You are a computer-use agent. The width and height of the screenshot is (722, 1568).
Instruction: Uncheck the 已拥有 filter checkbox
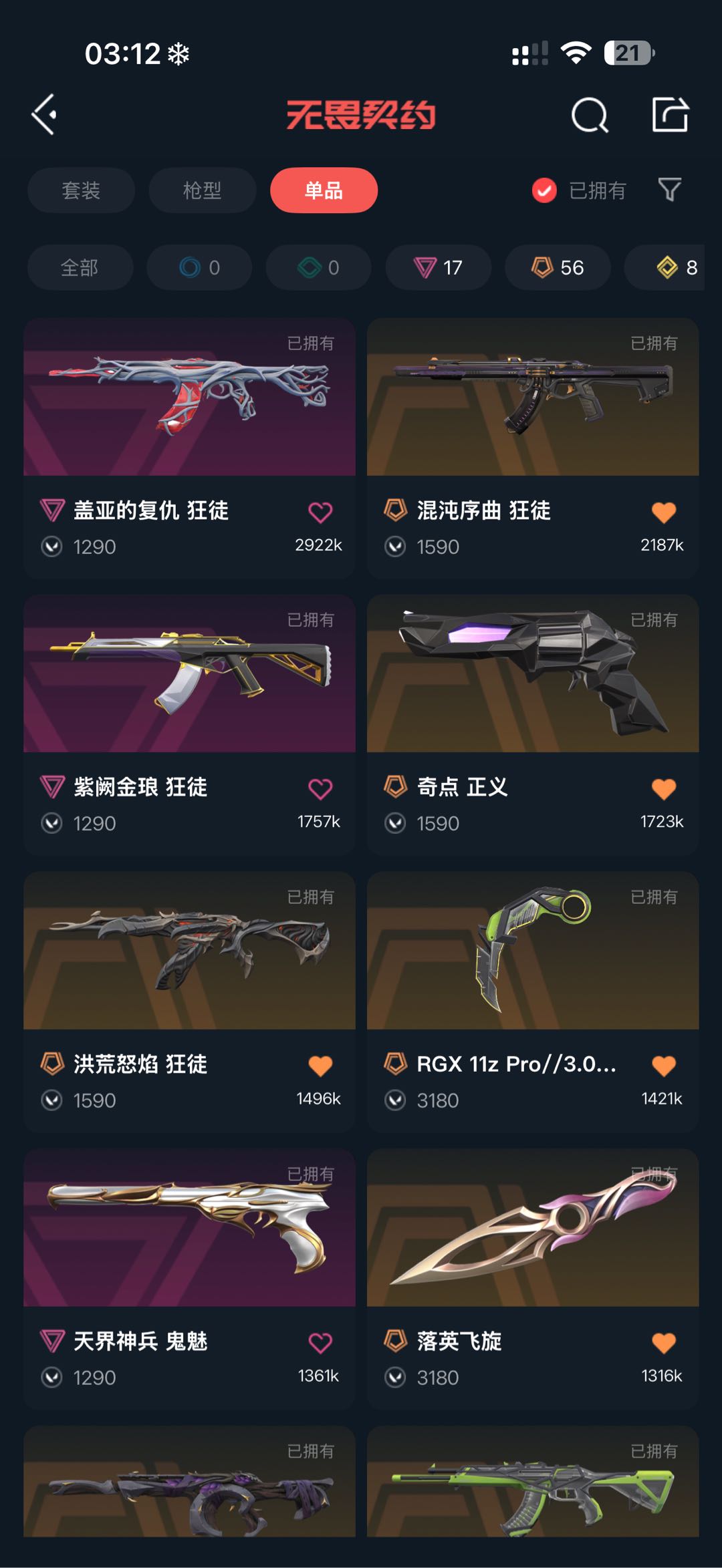(544, 190)
